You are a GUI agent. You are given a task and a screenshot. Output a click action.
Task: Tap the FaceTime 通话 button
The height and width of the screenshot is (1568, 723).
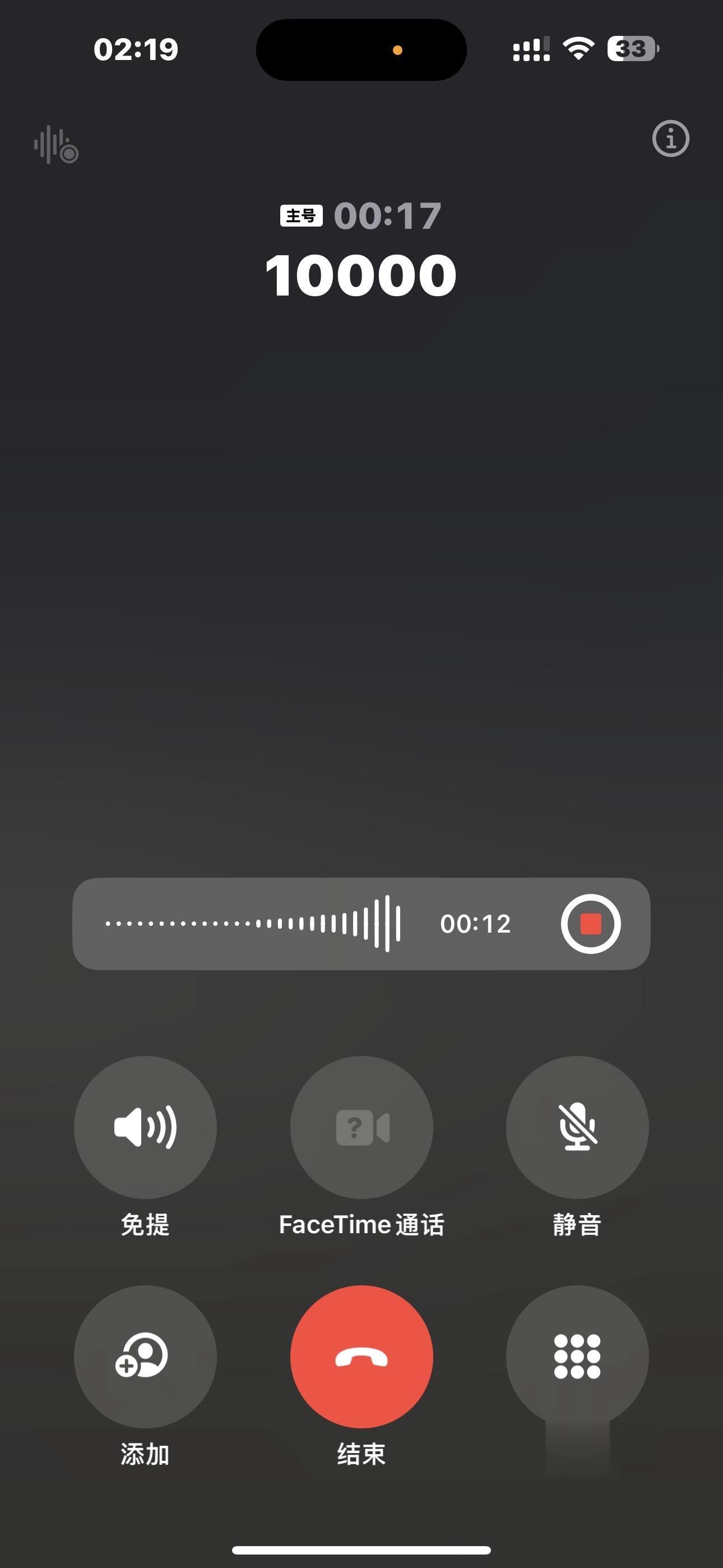(x=361, y=1127)
